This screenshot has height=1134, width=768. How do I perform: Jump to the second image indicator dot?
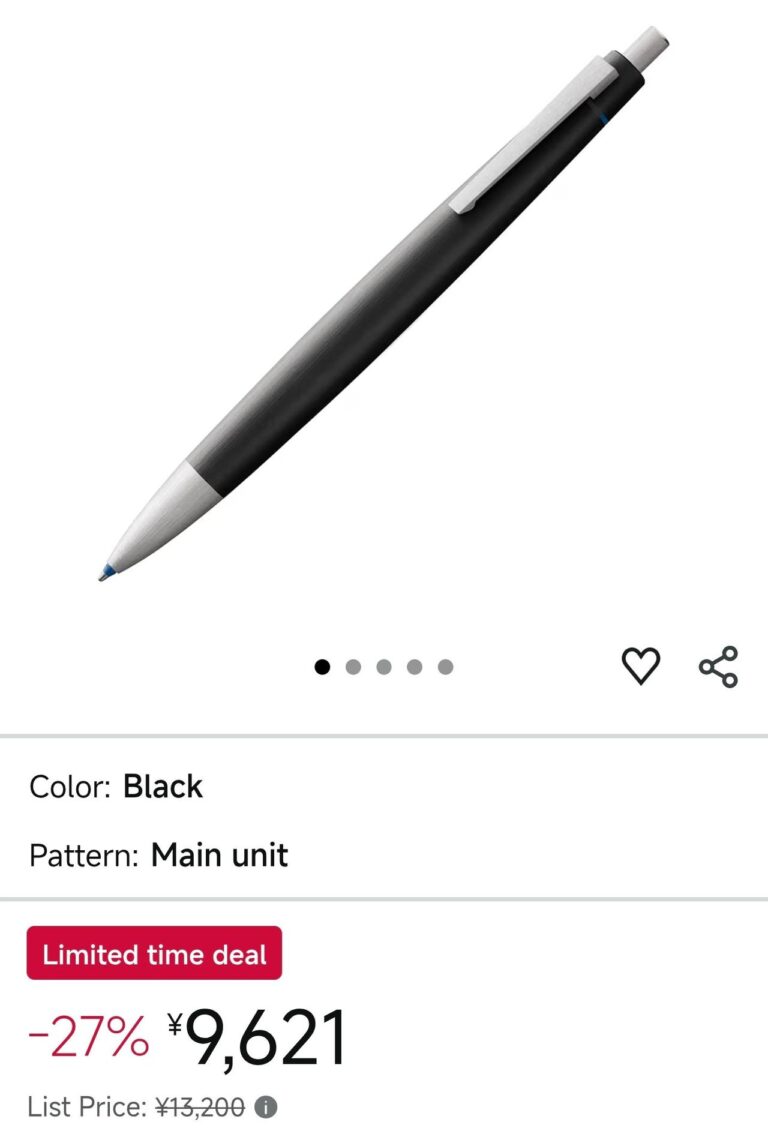pos(353,667)
